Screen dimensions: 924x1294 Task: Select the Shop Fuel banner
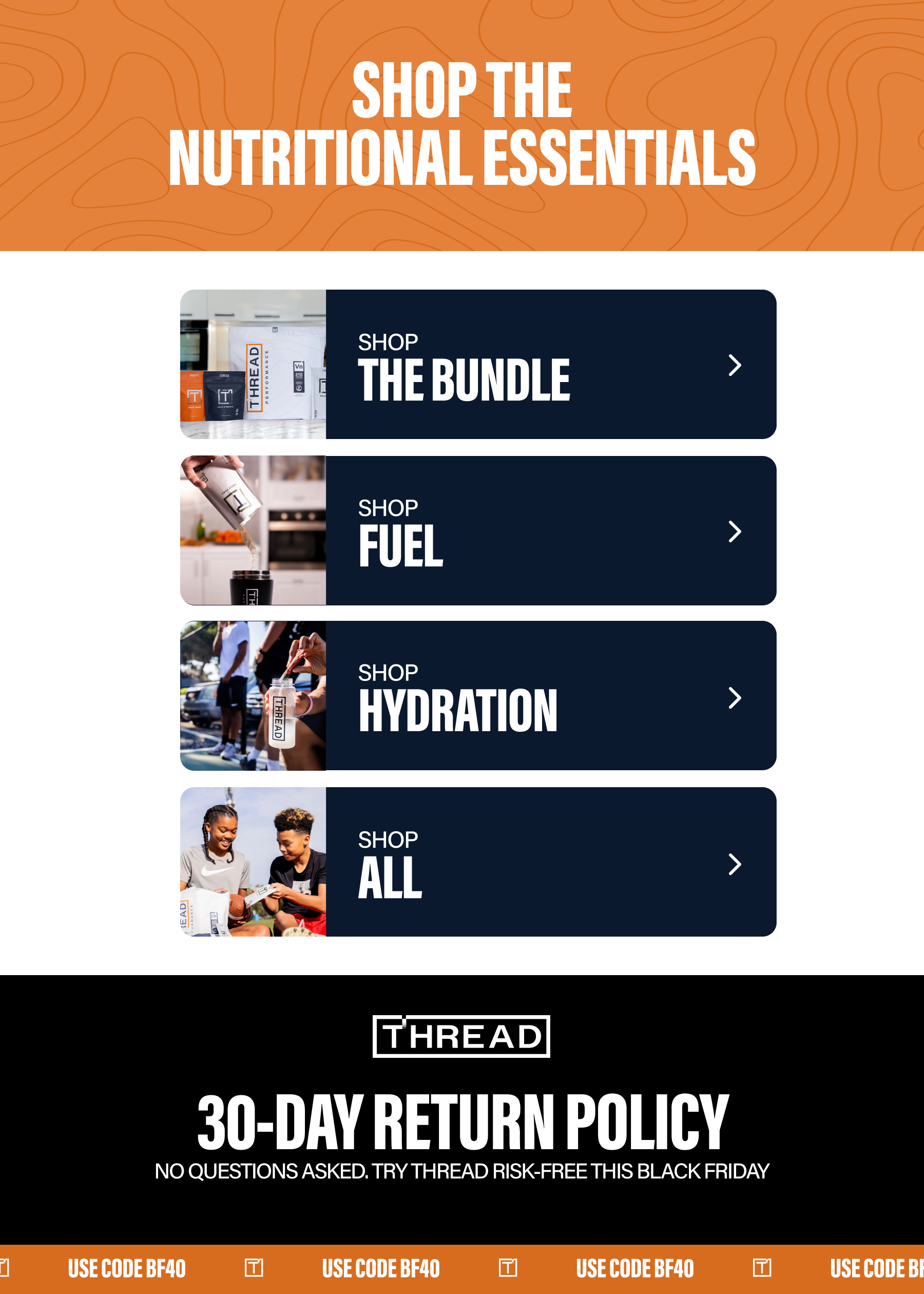[478, 530]
